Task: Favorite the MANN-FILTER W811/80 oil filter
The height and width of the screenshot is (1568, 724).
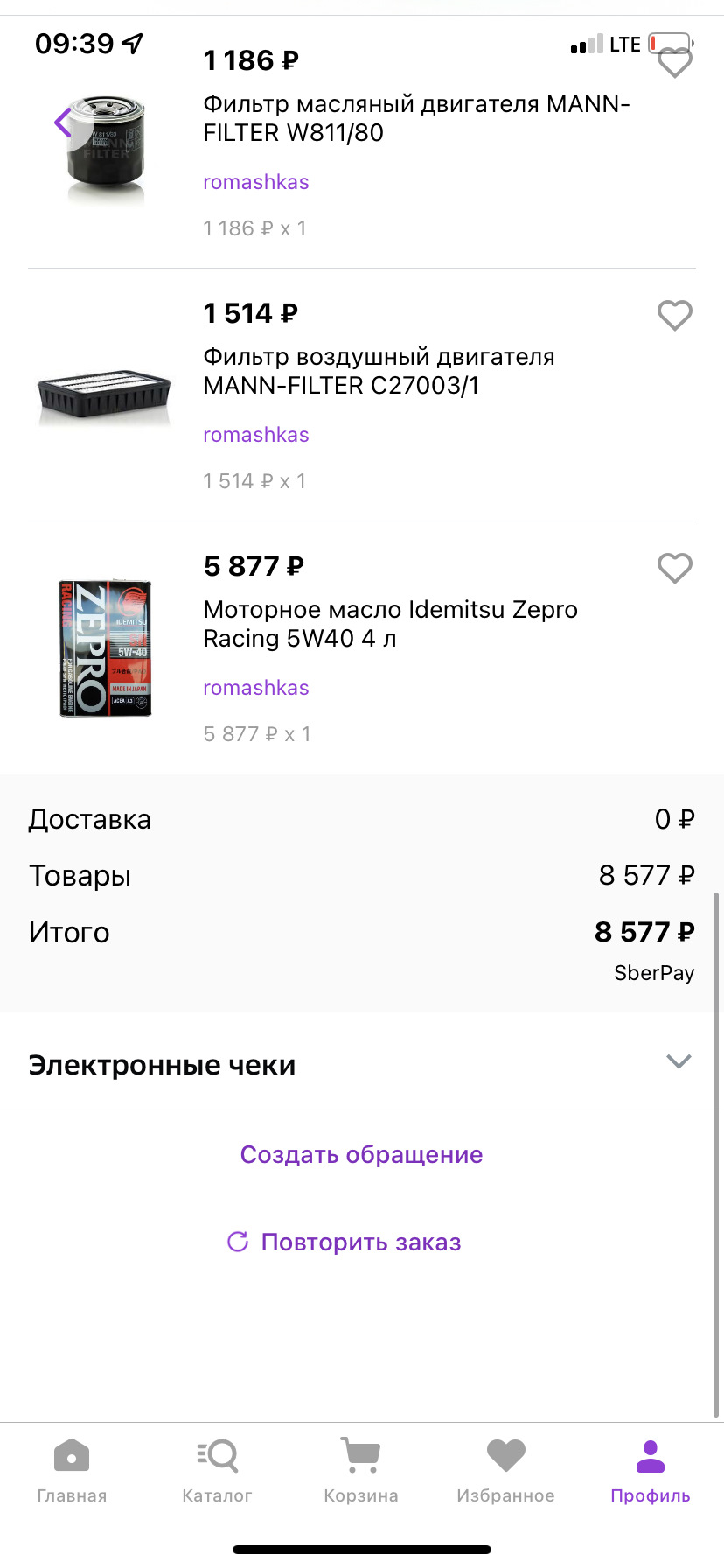Action: coord(674,62)
